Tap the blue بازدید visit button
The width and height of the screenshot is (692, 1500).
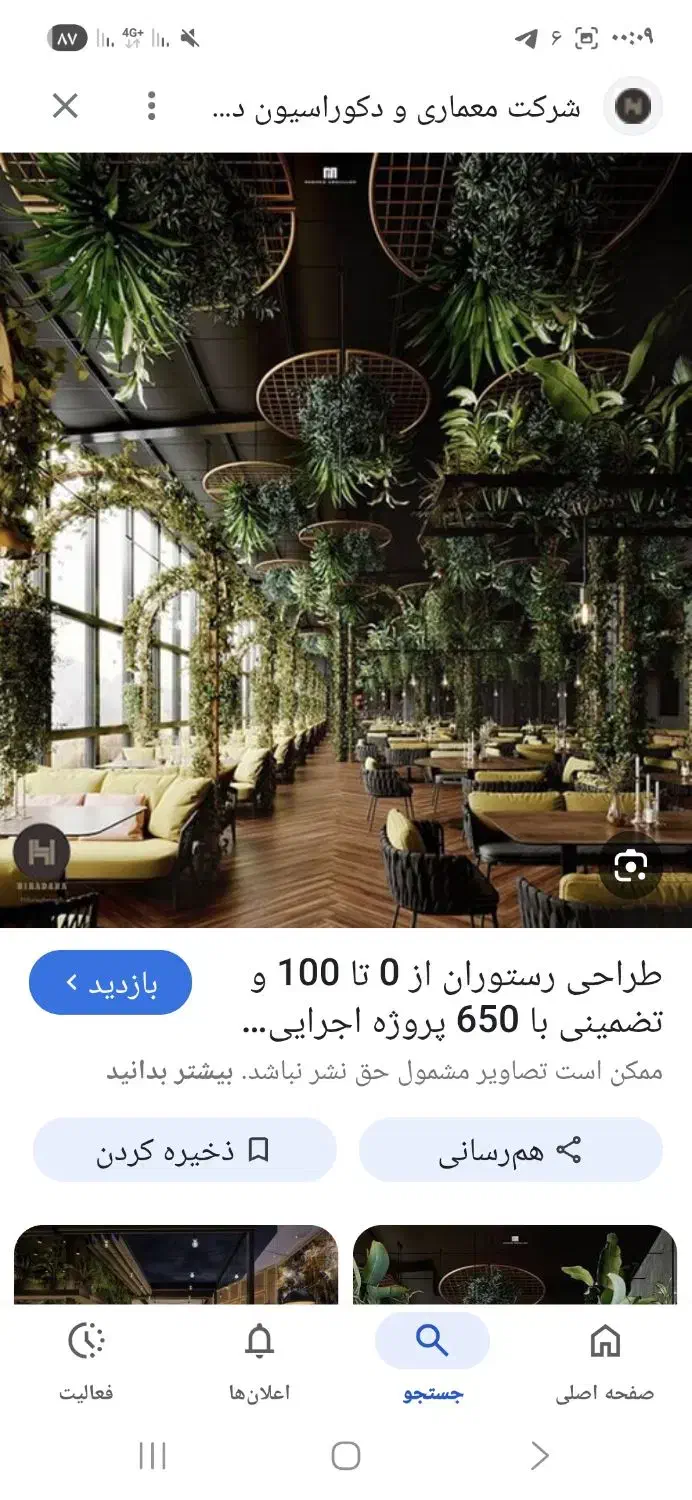(111, 982)
